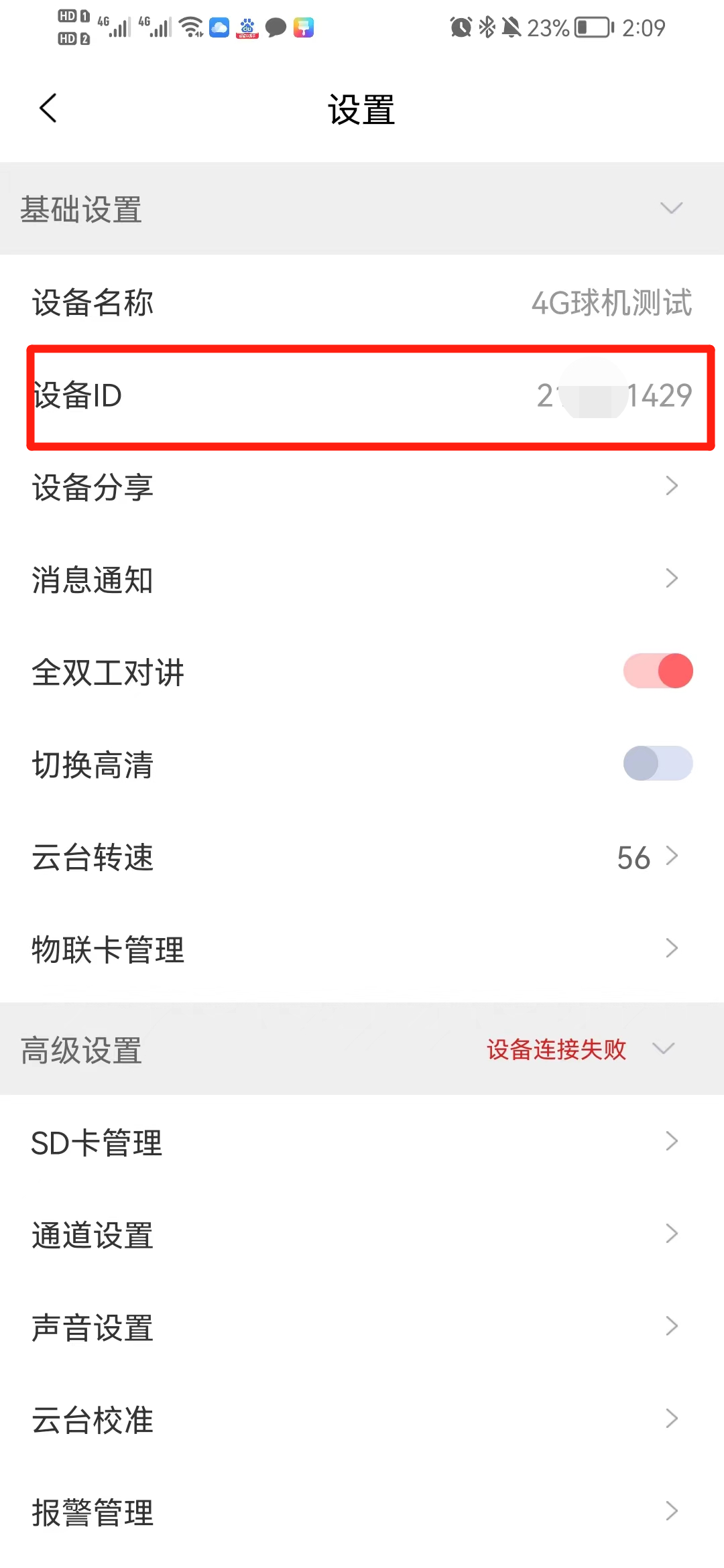Turn off the 全双工对讲 switch
The height and width of the screenshot is (1568, 724).
click(658, 671)
